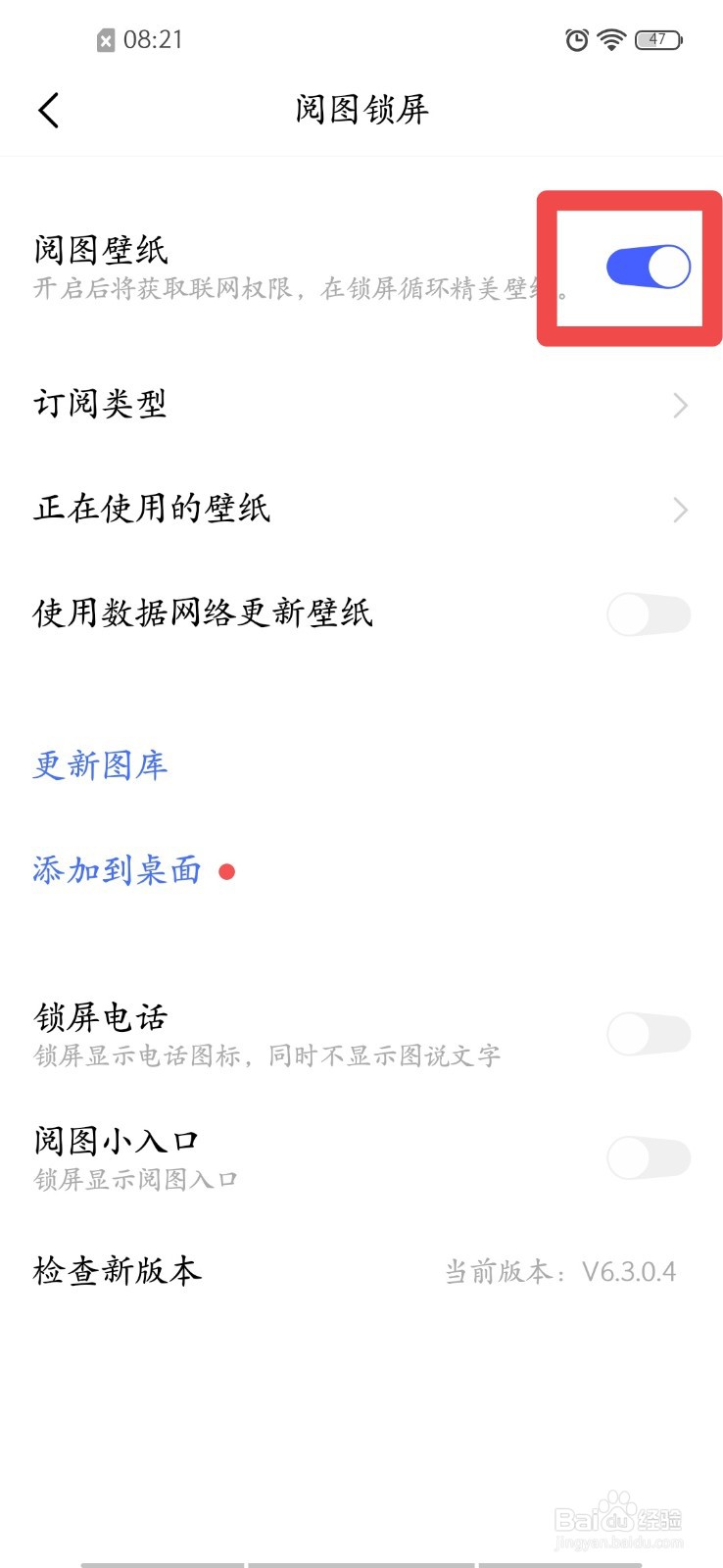Go back using the top-left arrow
This screenshot has width=723, height=1568.
(49, 110)
